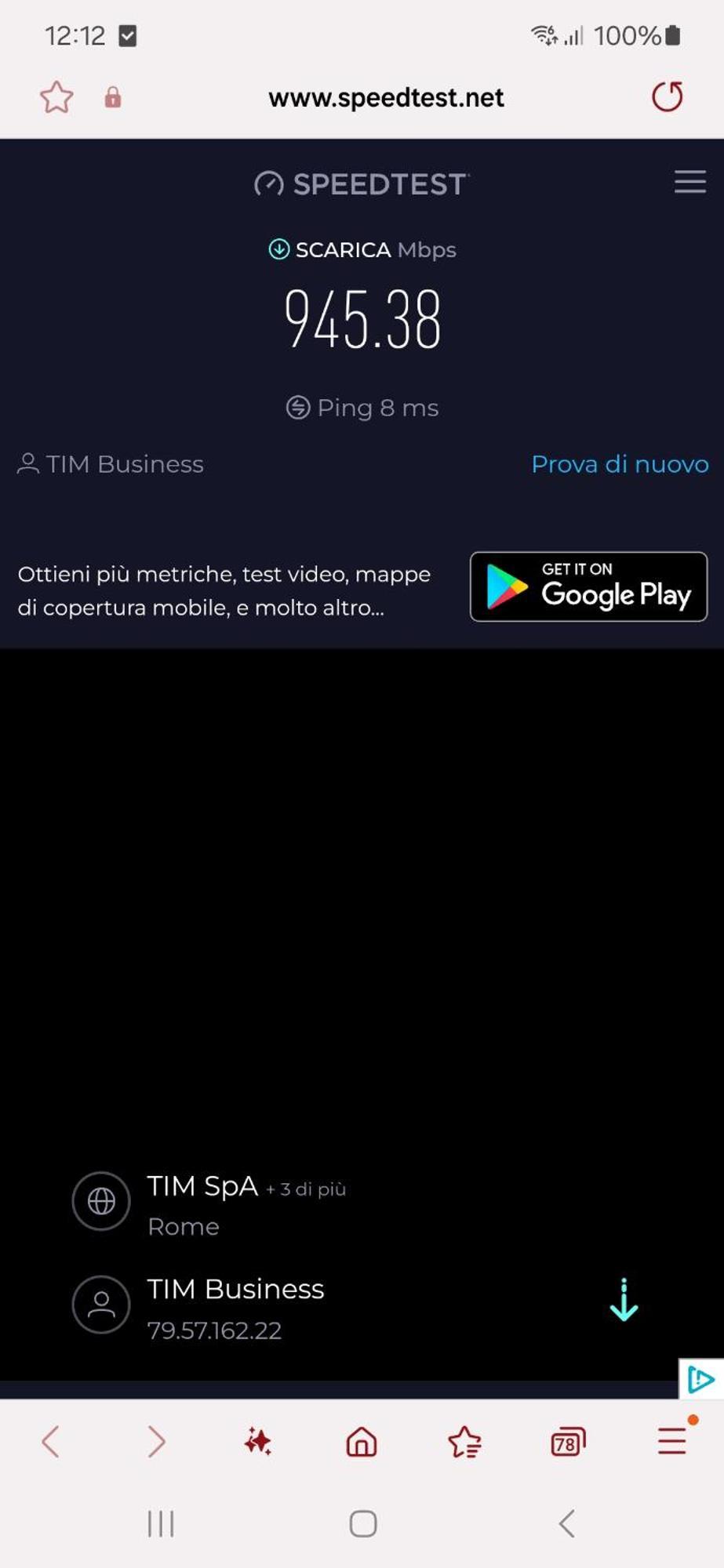Open the browser tools menu
Viewport: 724px width, 1568px height.
click(671, 1441)
